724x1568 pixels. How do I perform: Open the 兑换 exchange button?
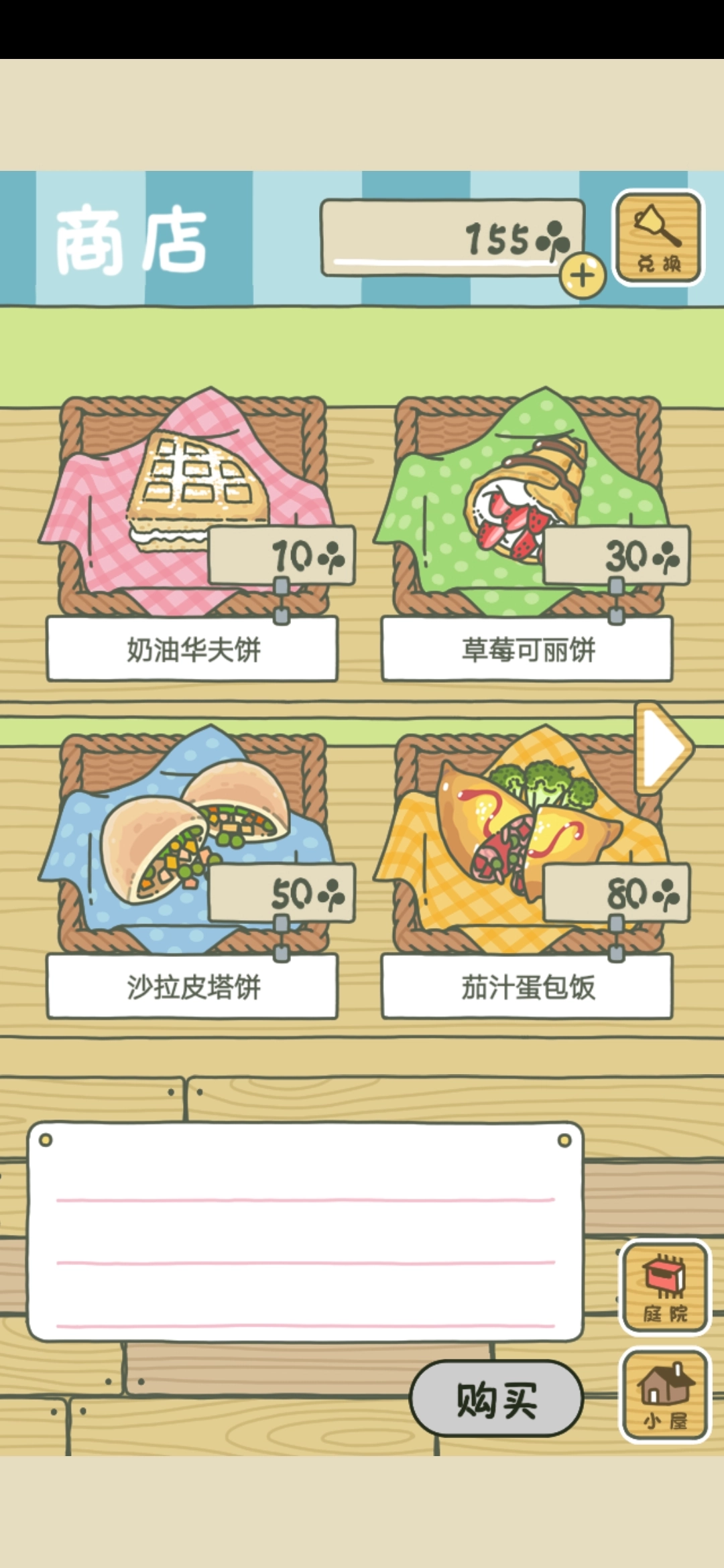point(658,238)
